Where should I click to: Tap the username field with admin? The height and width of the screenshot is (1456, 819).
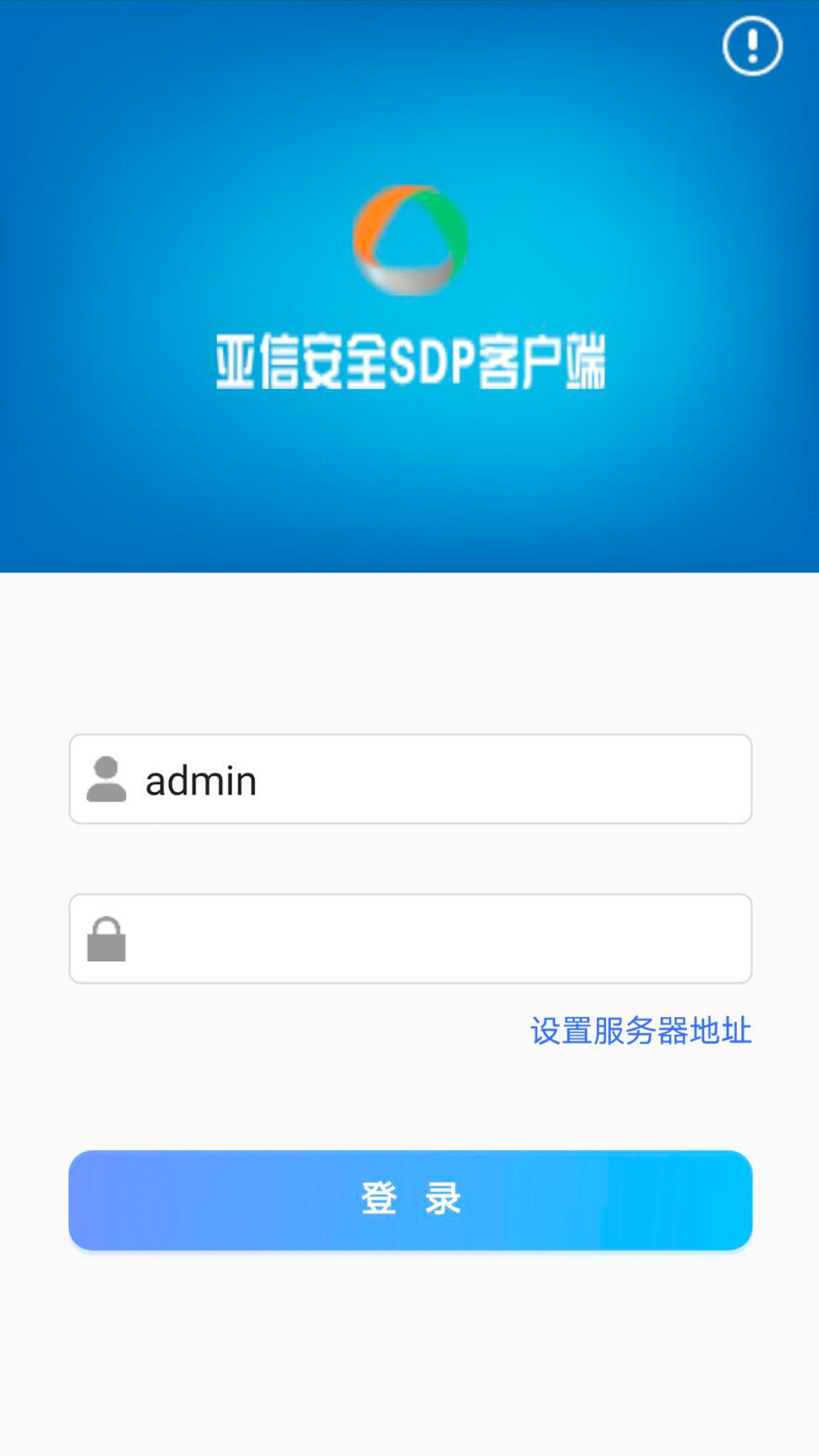click(410, 779)
